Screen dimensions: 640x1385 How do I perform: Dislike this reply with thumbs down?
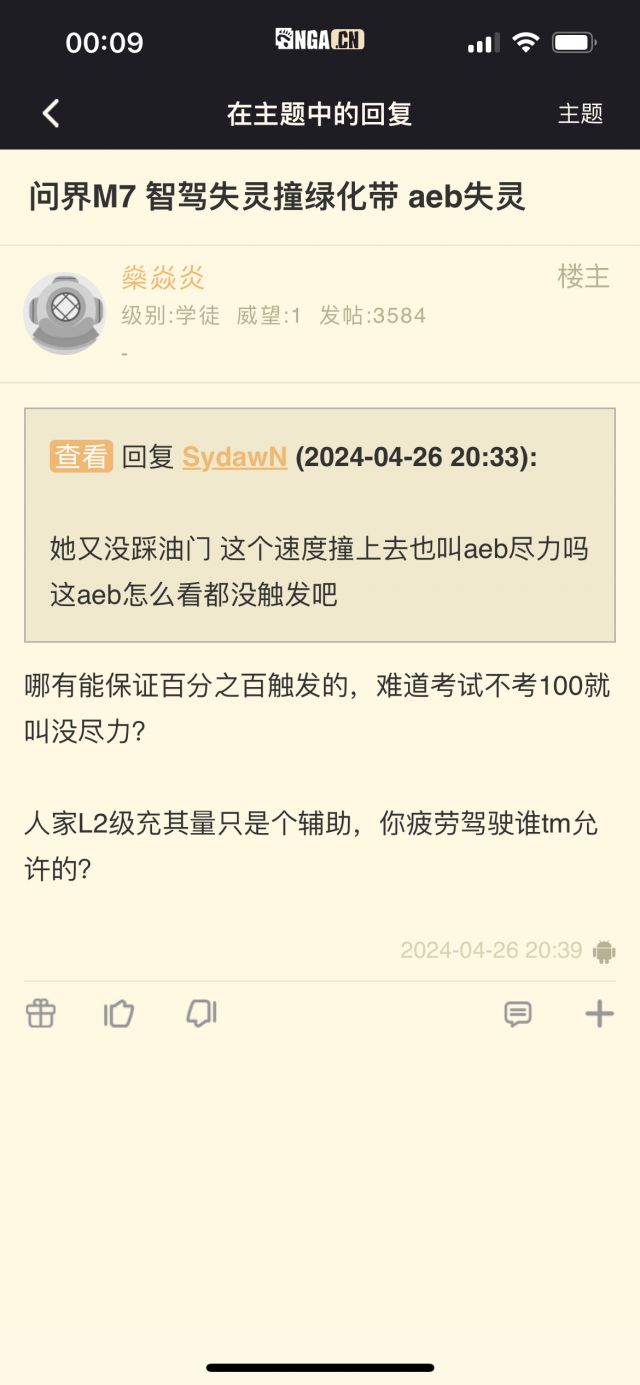(201, 1014)
